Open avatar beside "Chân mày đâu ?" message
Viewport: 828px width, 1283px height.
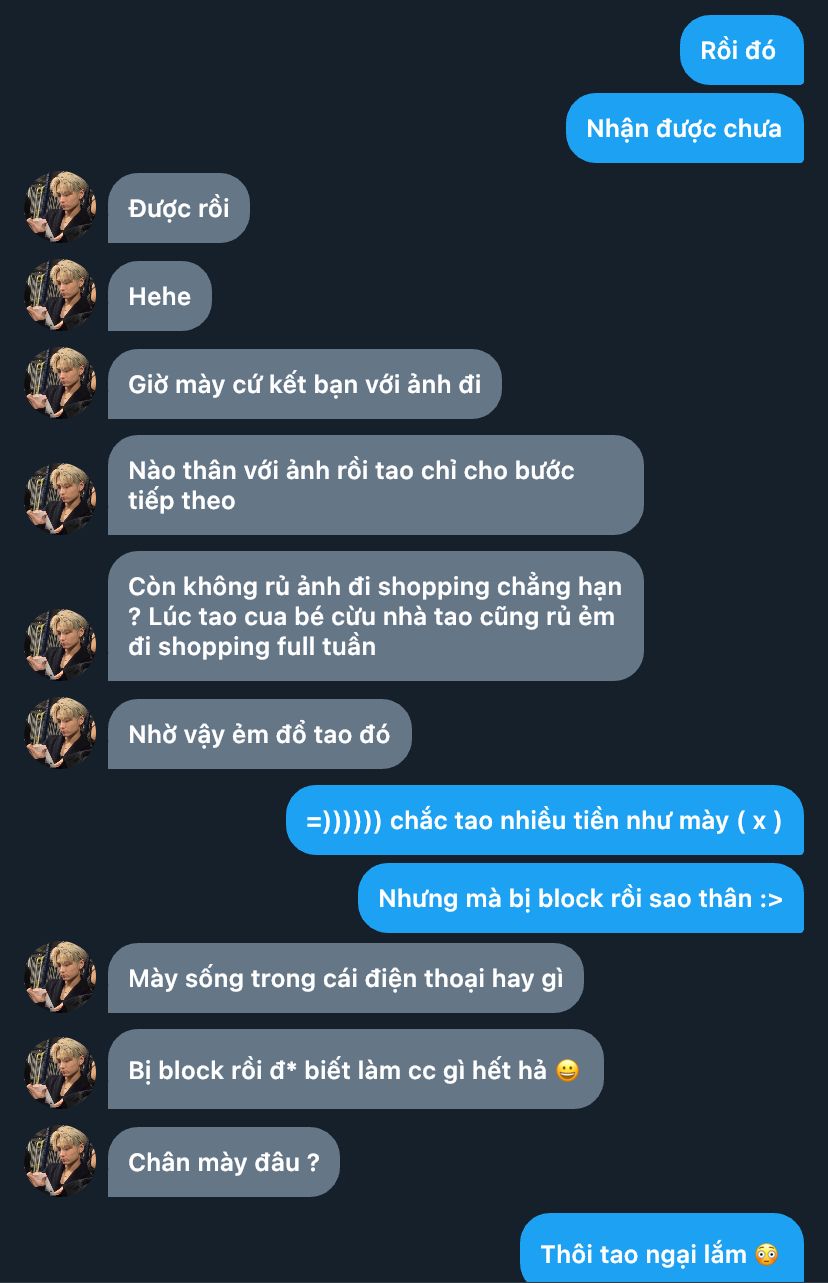click(60, 1162)
